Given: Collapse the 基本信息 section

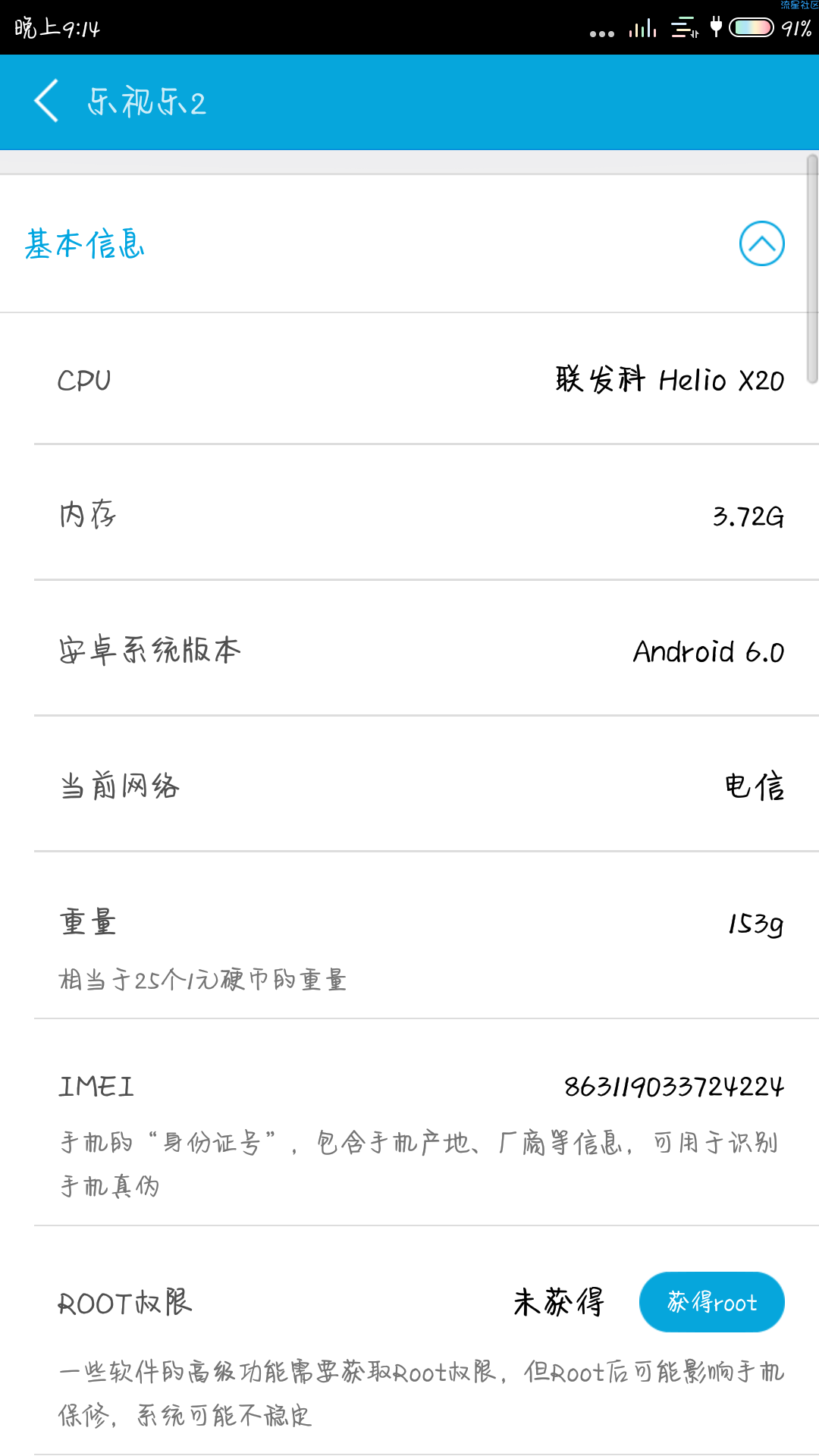Looking at the screenshot, I should coord(761,243).
